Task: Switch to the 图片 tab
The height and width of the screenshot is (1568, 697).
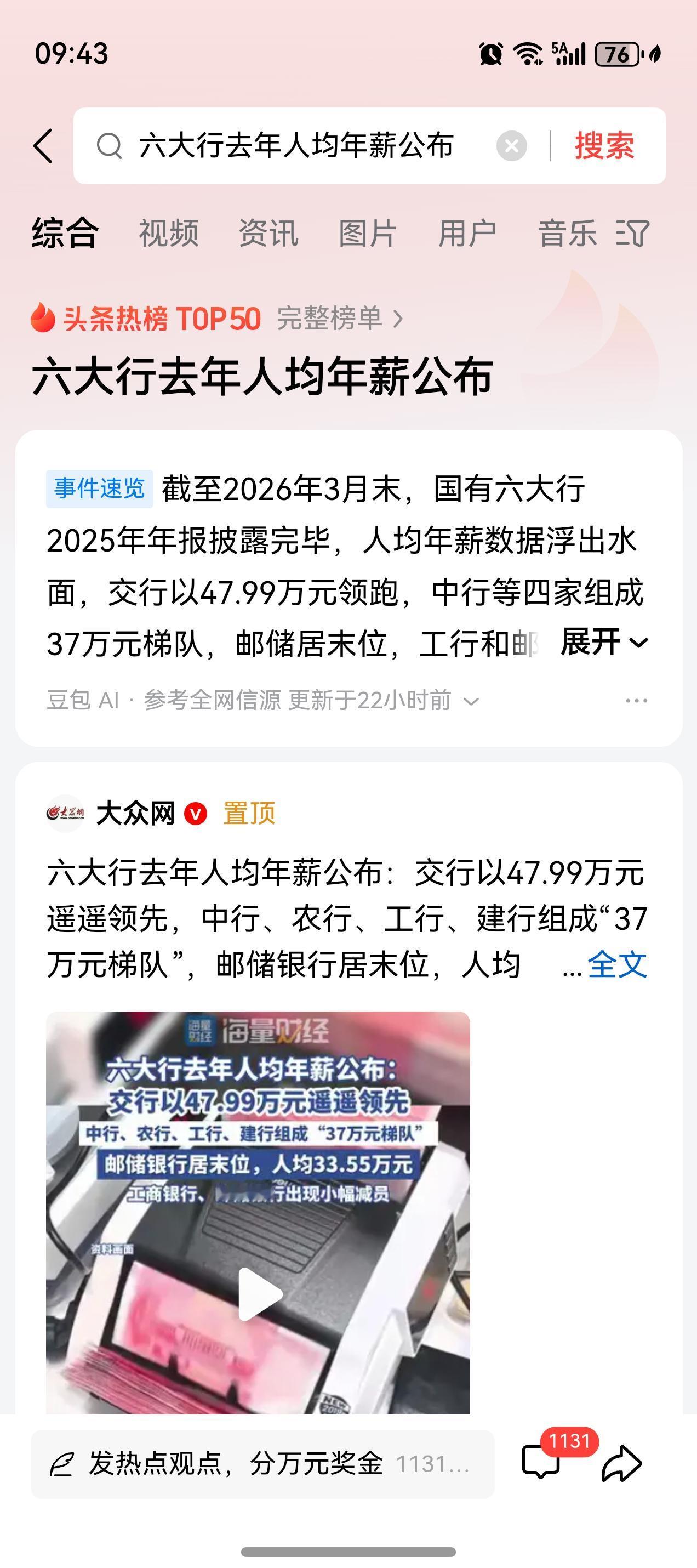Action: pos(365,233)
